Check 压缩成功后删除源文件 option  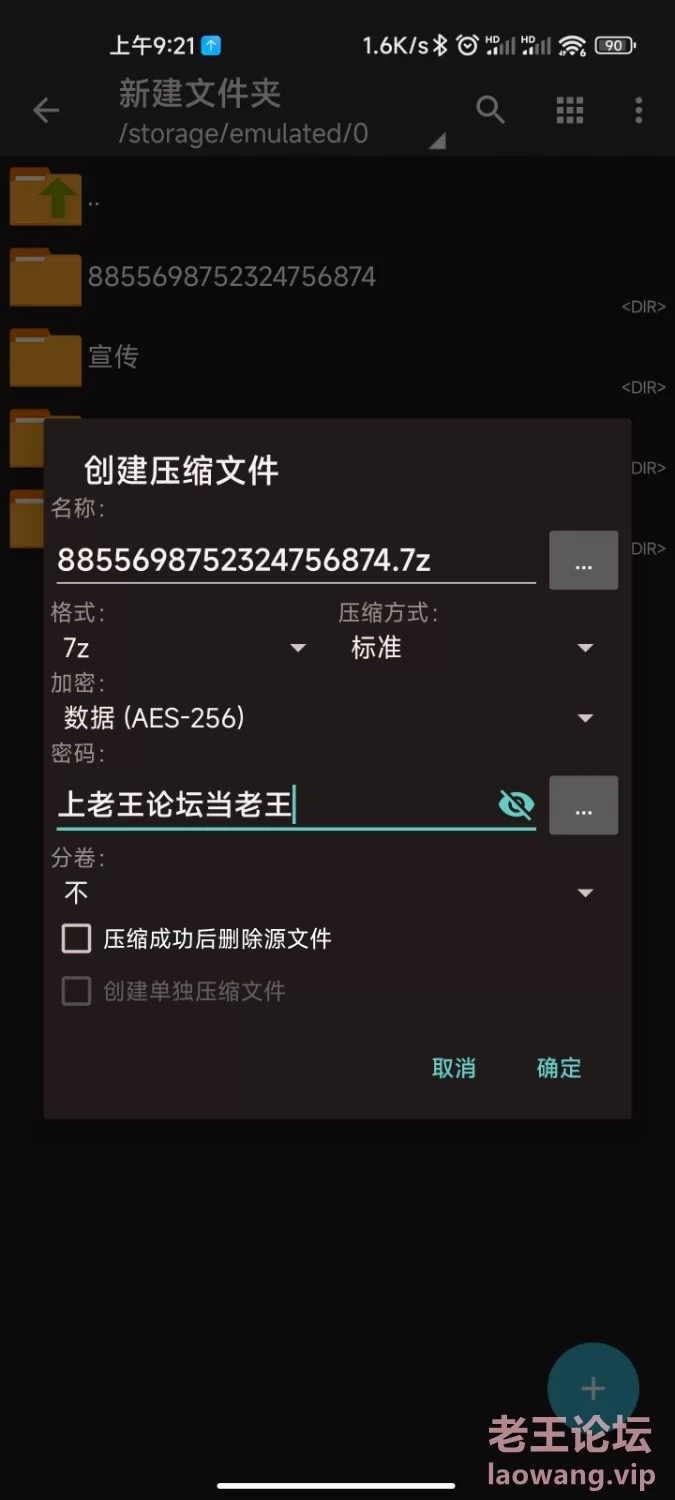[197, 939]
